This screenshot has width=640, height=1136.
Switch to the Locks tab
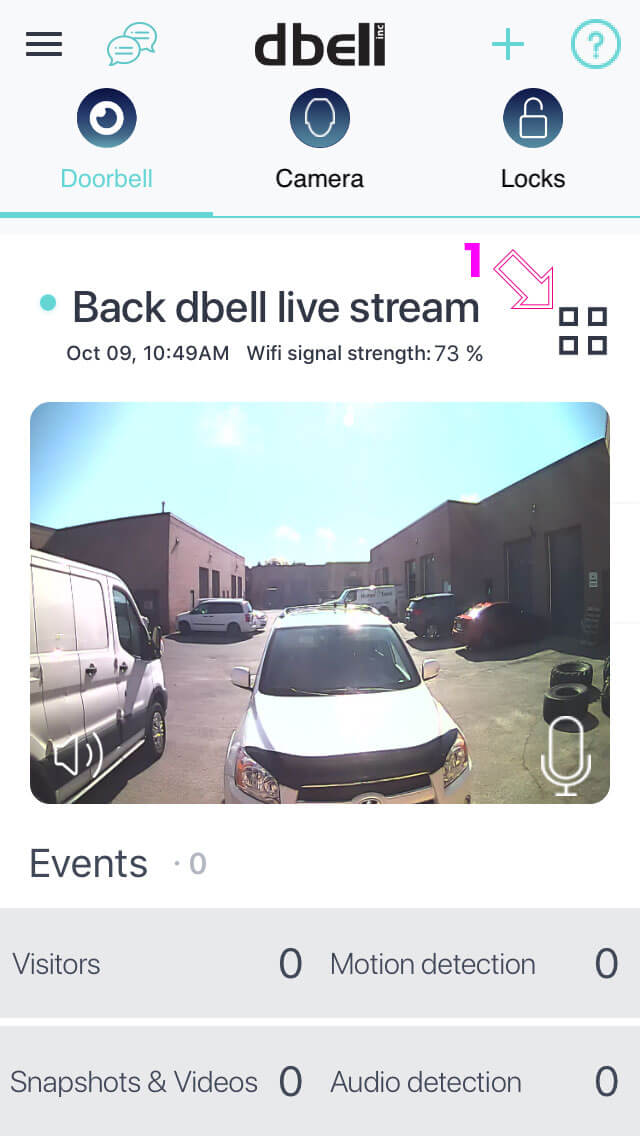point(533,139)
